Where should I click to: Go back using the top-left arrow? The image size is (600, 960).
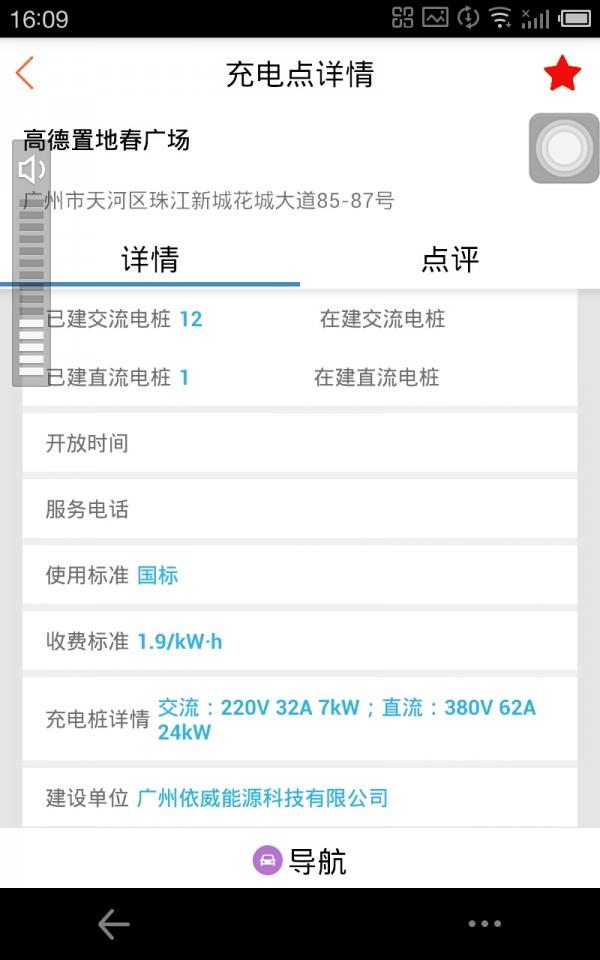point(26,73)
